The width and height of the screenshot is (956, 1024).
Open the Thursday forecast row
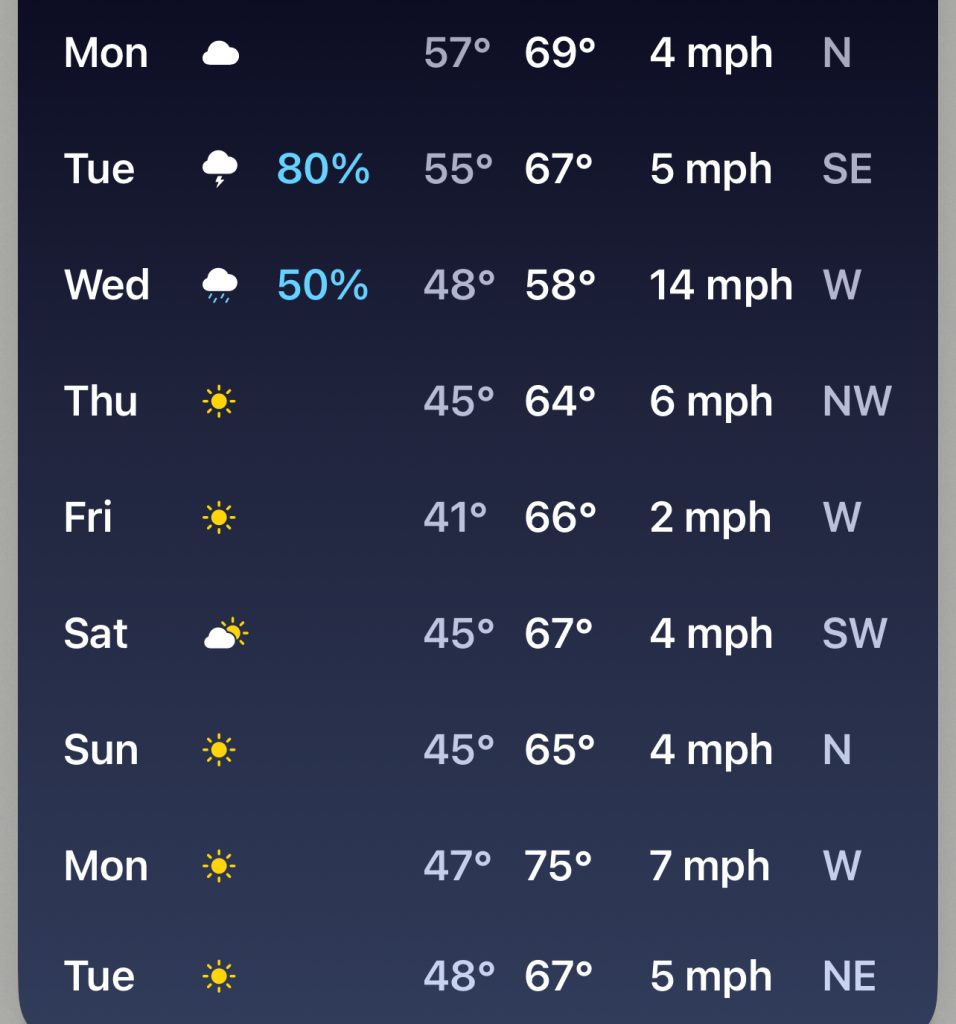coord(477,401)
